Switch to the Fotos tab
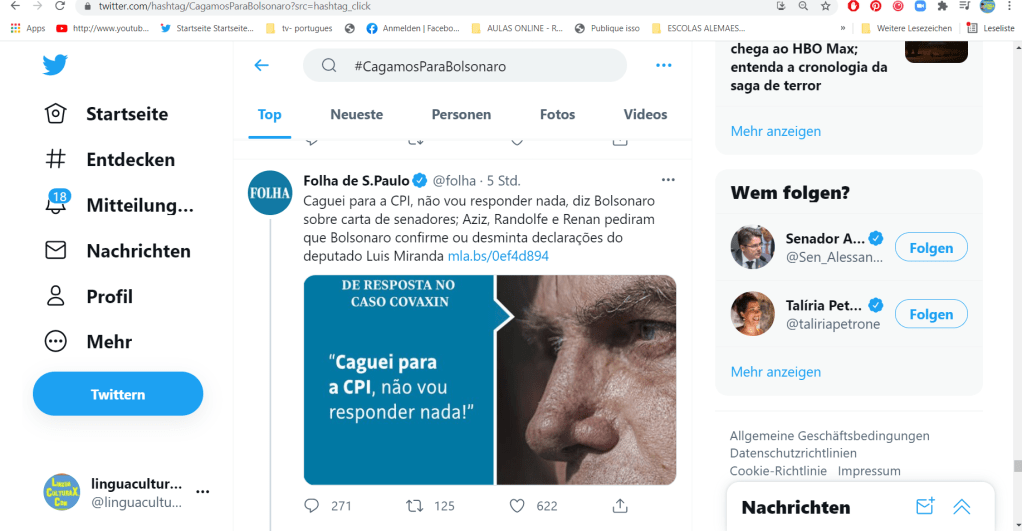This screenshot has height=531, width=1022. tap(557, 114)
